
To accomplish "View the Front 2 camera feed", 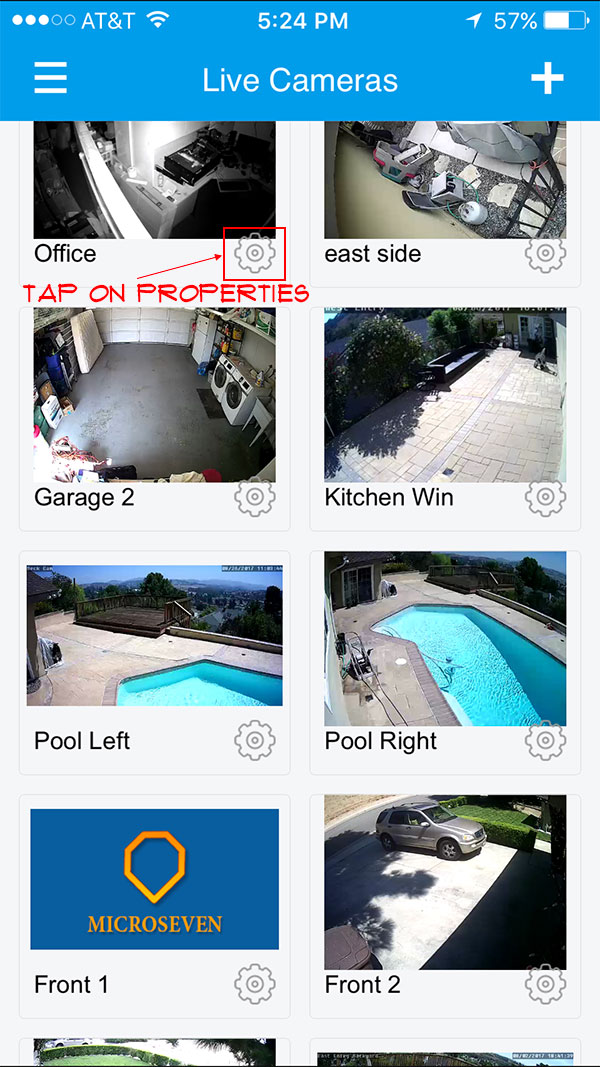I will click(x=445, y=882).
